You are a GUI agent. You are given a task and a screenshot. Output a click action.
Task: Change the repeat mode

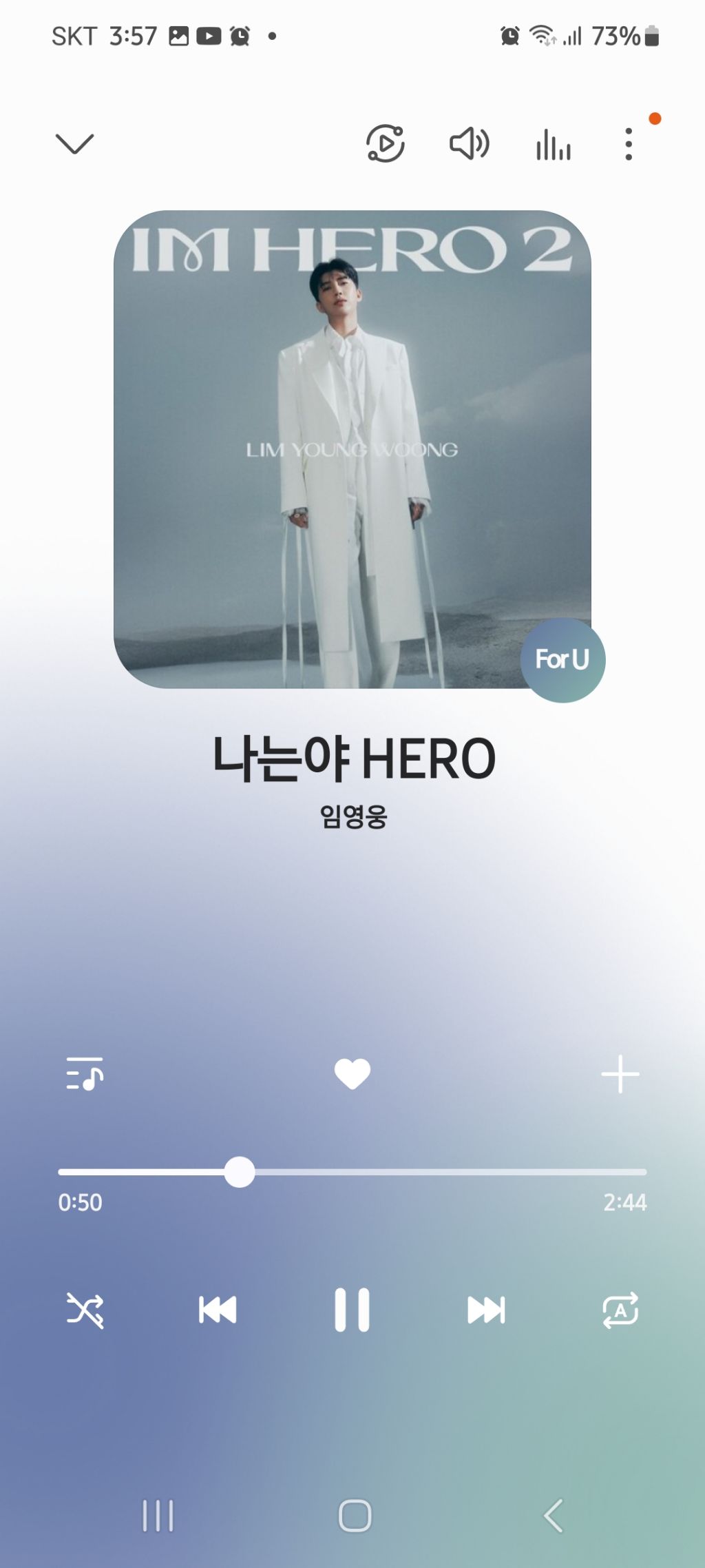[620, 1310]
